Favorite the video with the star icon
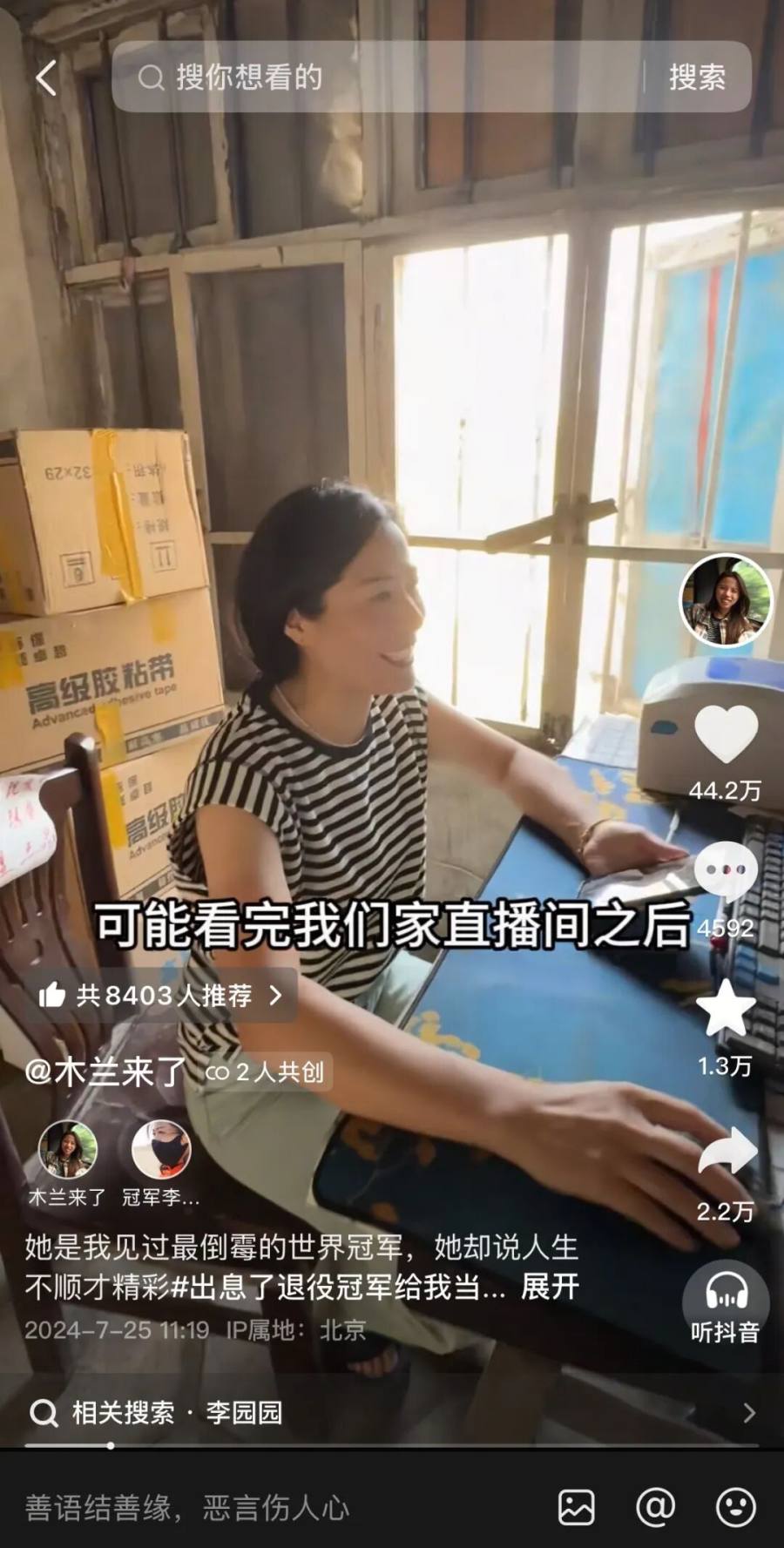 (726, 1009)
